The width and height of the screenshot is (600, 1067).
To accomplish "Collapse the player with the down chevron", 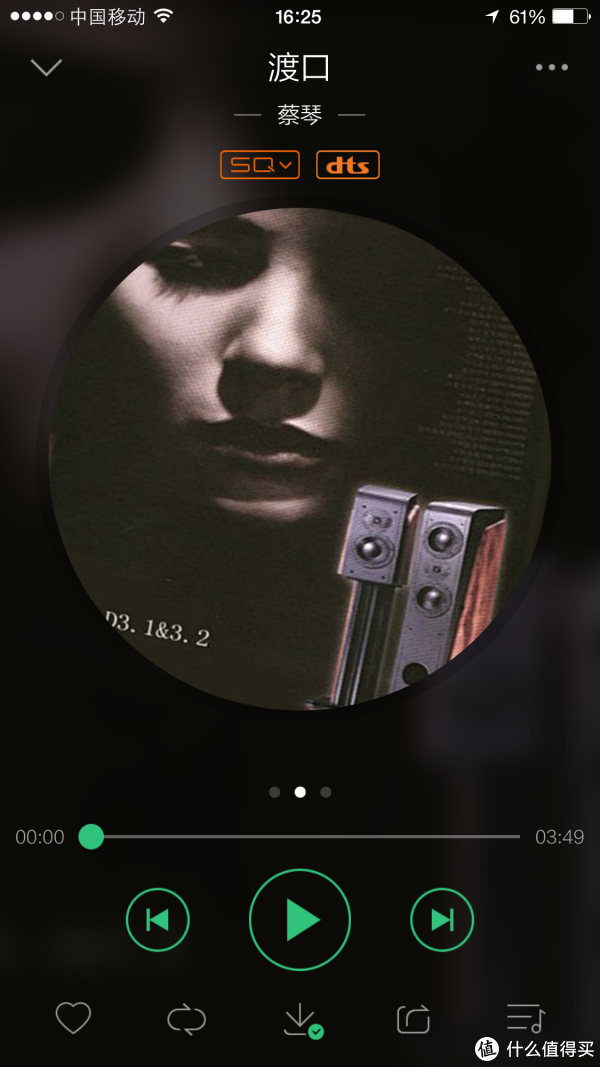I will point(46,68).
